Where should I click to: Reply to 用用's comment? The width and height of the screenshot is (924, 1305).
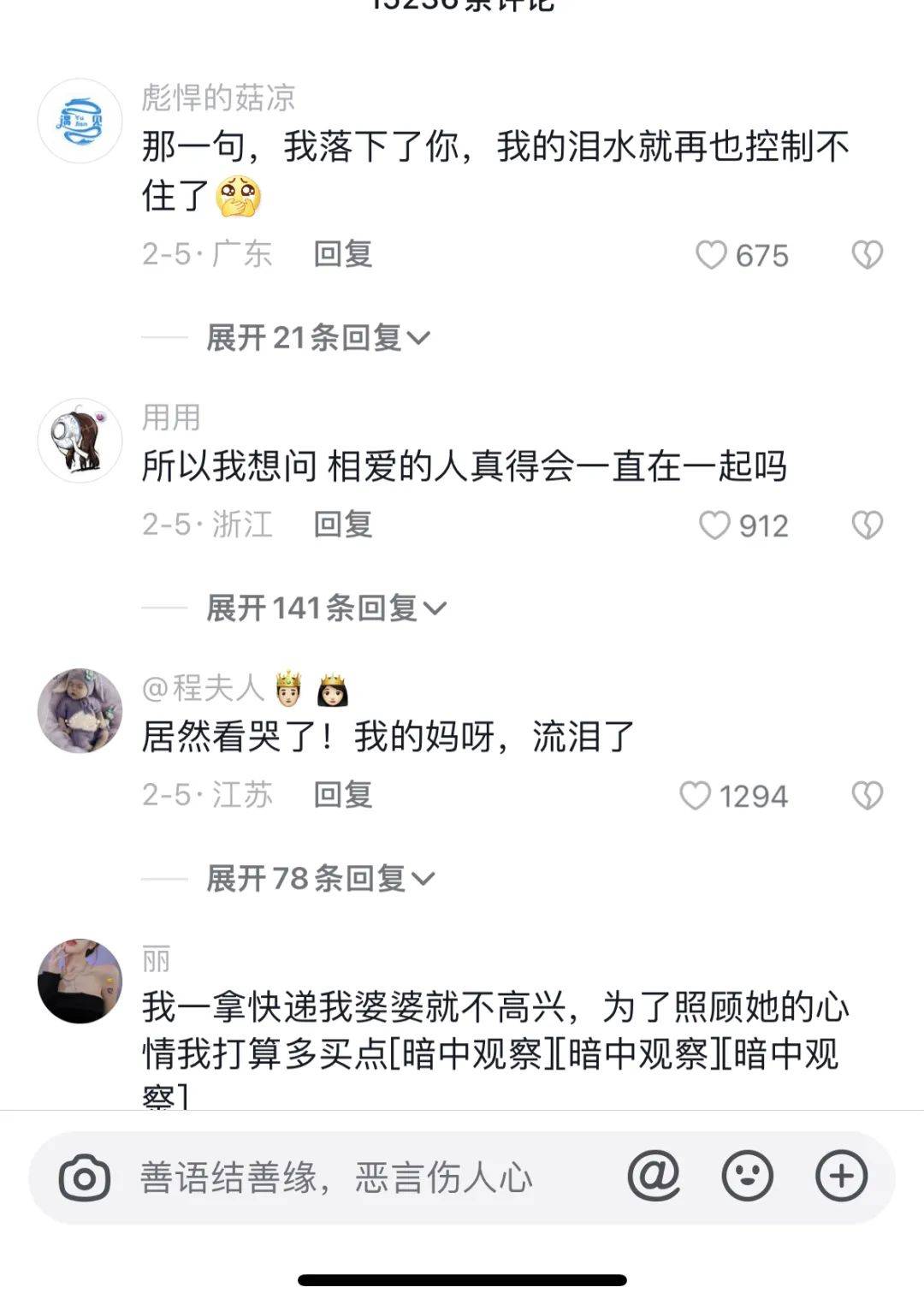342,525
